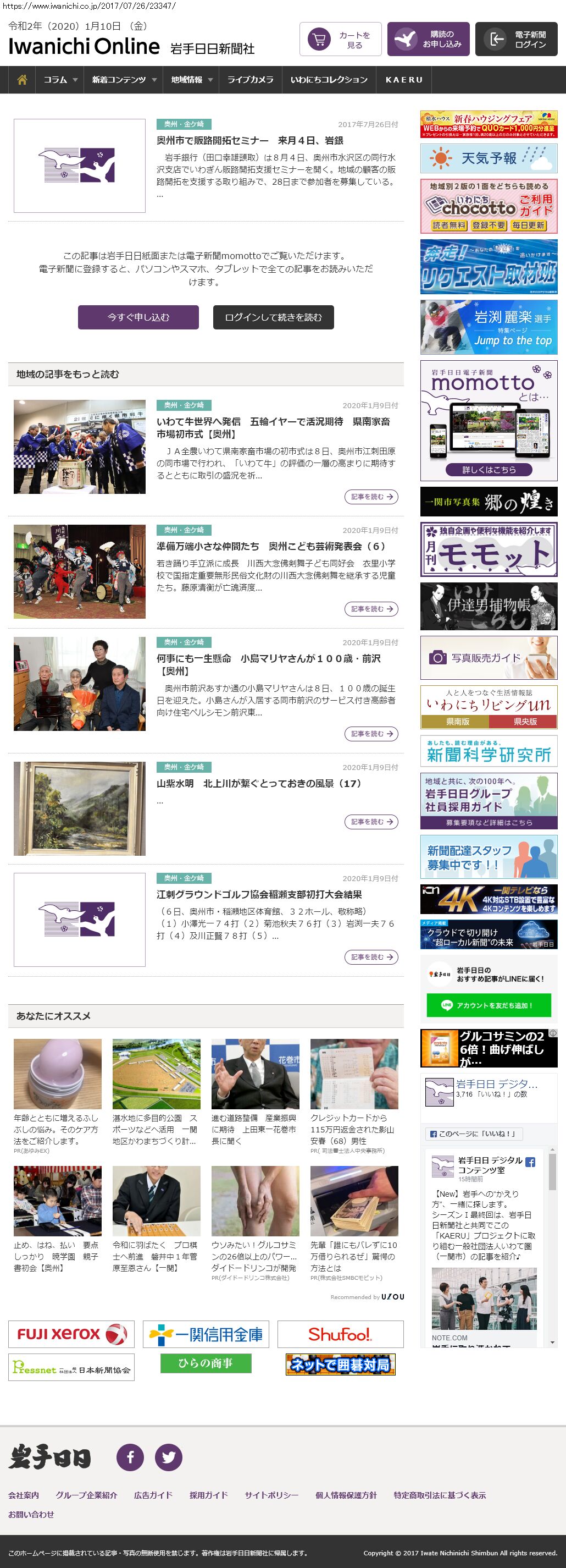Select the KAERU nav item
The height and width of the screenshot is (1568, 566).
[x=404, y=80]
